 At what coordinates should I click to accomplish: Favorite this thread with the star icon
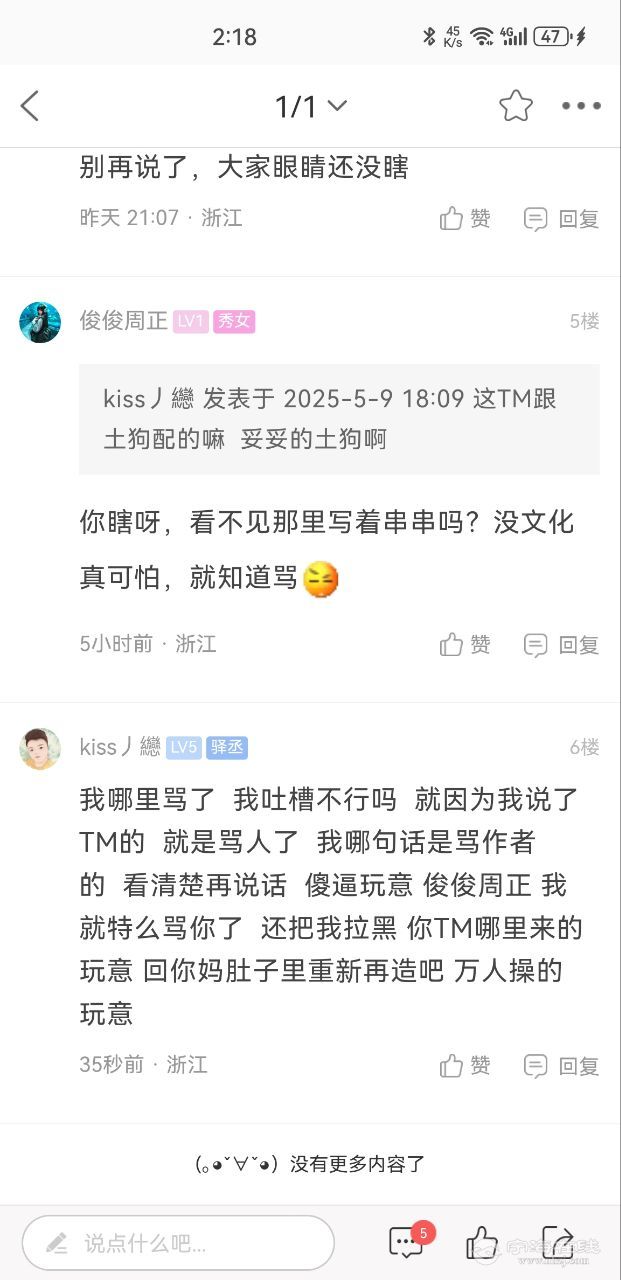pos(516,105)
